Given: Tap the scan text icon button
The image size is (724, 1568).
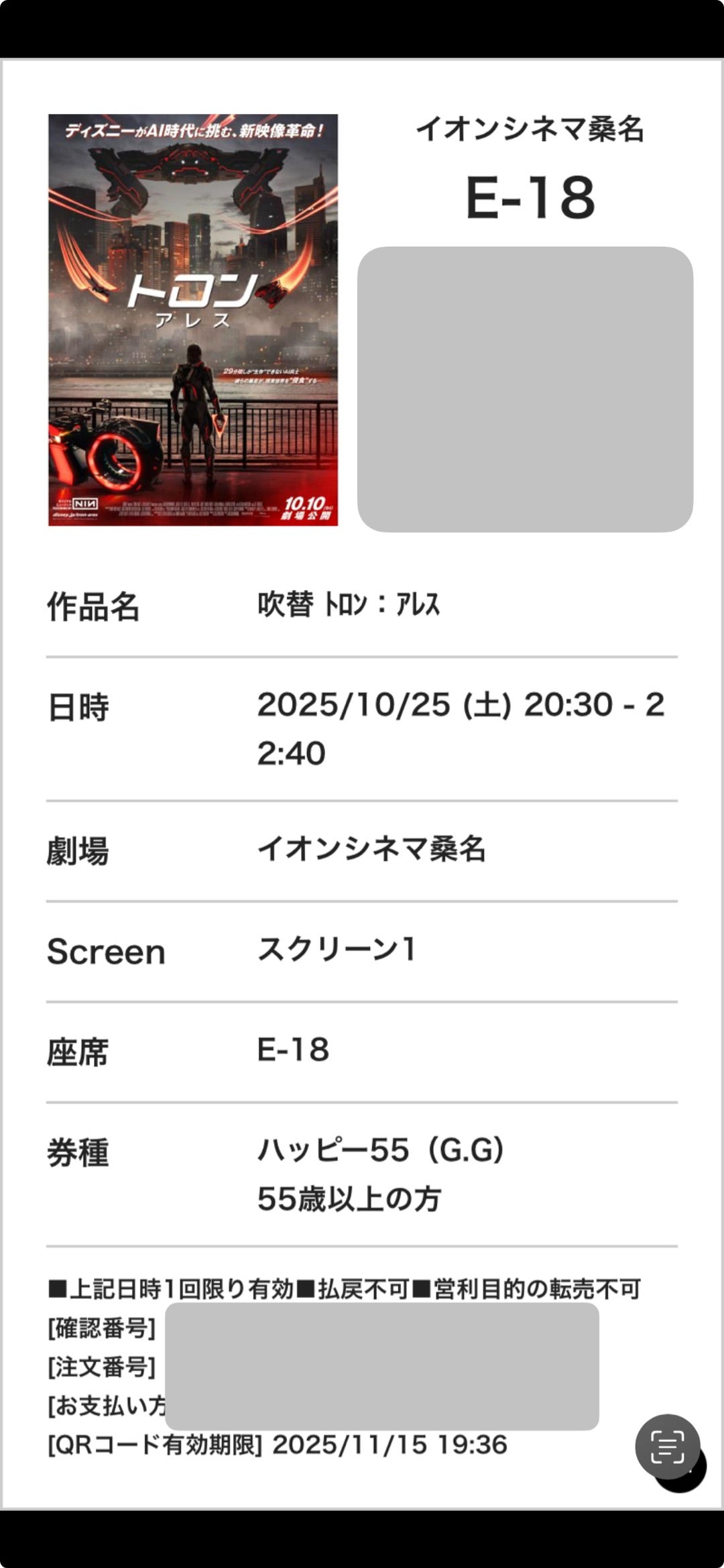Looking at the screenshot, I should tap(668, 1447).
